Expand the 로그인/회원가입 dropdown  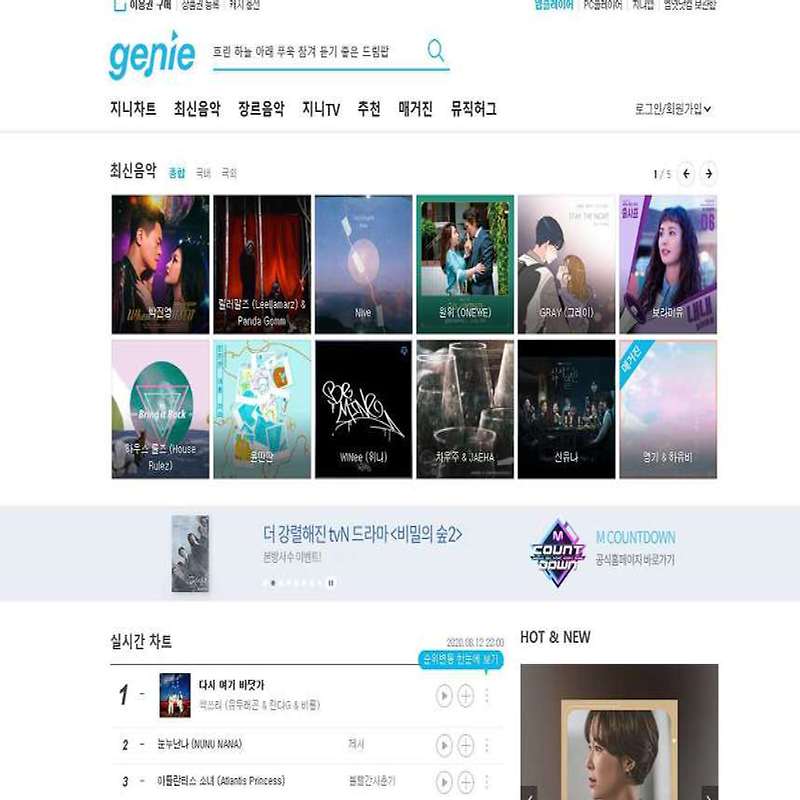[x=673, y=109]
